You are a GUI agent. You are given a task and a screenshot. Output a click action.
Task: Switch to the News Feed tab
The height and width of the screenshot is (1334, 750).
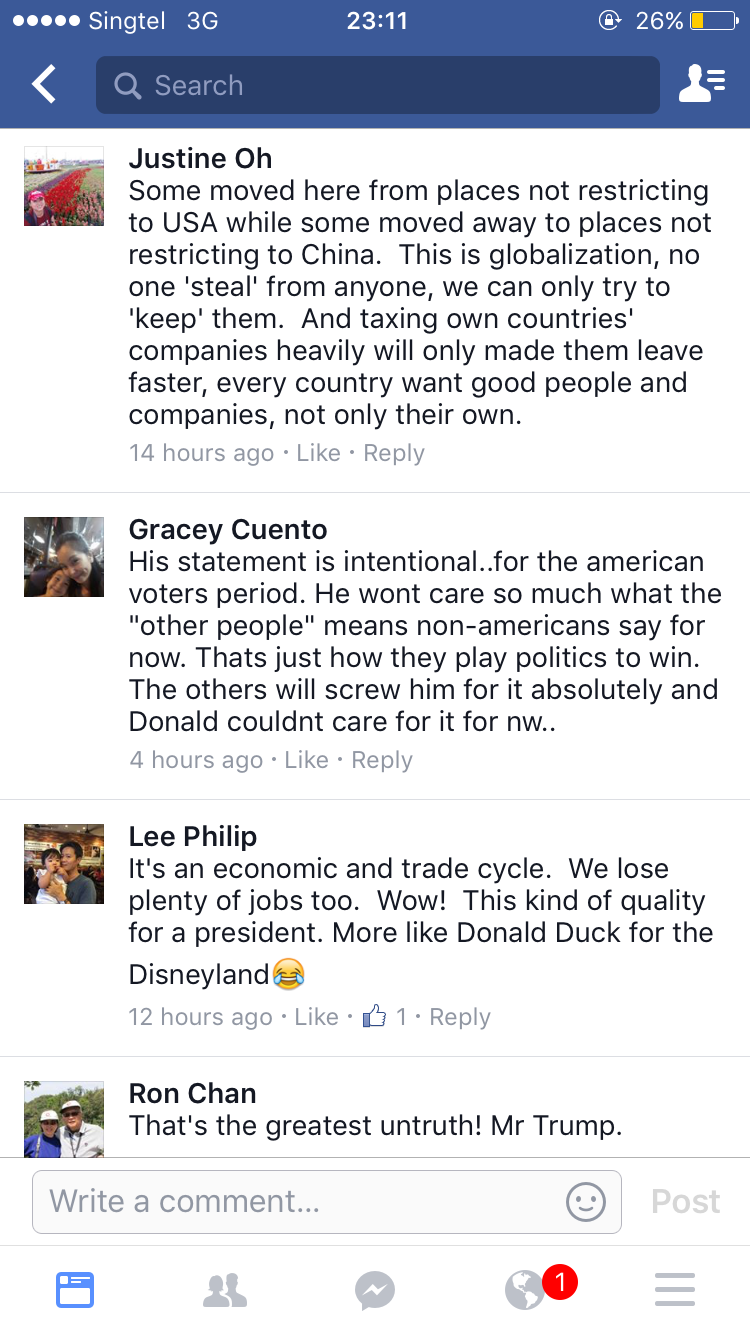pyautogui.click(x=75, y=1290)
